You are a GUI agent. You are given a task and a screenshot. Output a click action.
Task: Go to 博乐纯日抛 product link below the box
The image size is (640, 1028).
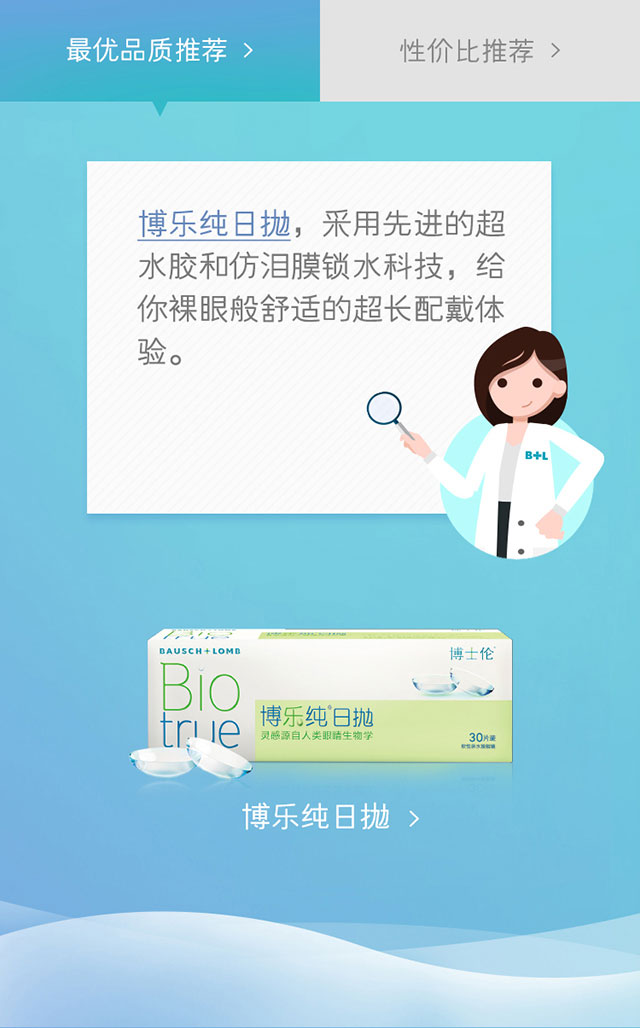[x=330, y=817]
